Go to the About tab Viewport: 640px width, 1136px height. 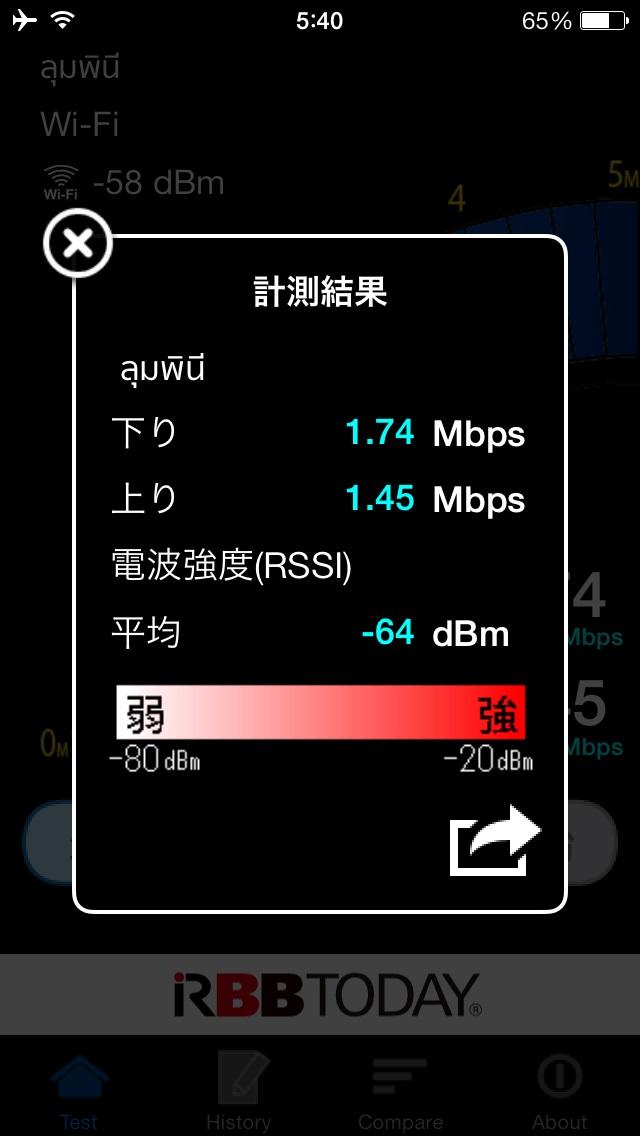[560, 1090]
